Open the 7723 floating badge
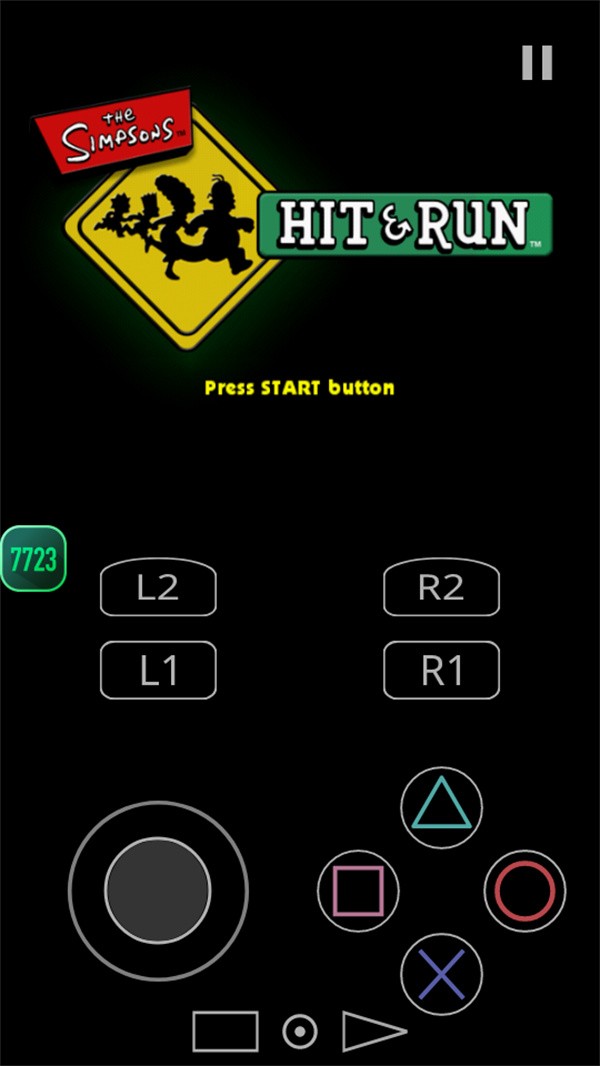The width and height of the screenshot is (600, 1066). click(x=34, y=558)
